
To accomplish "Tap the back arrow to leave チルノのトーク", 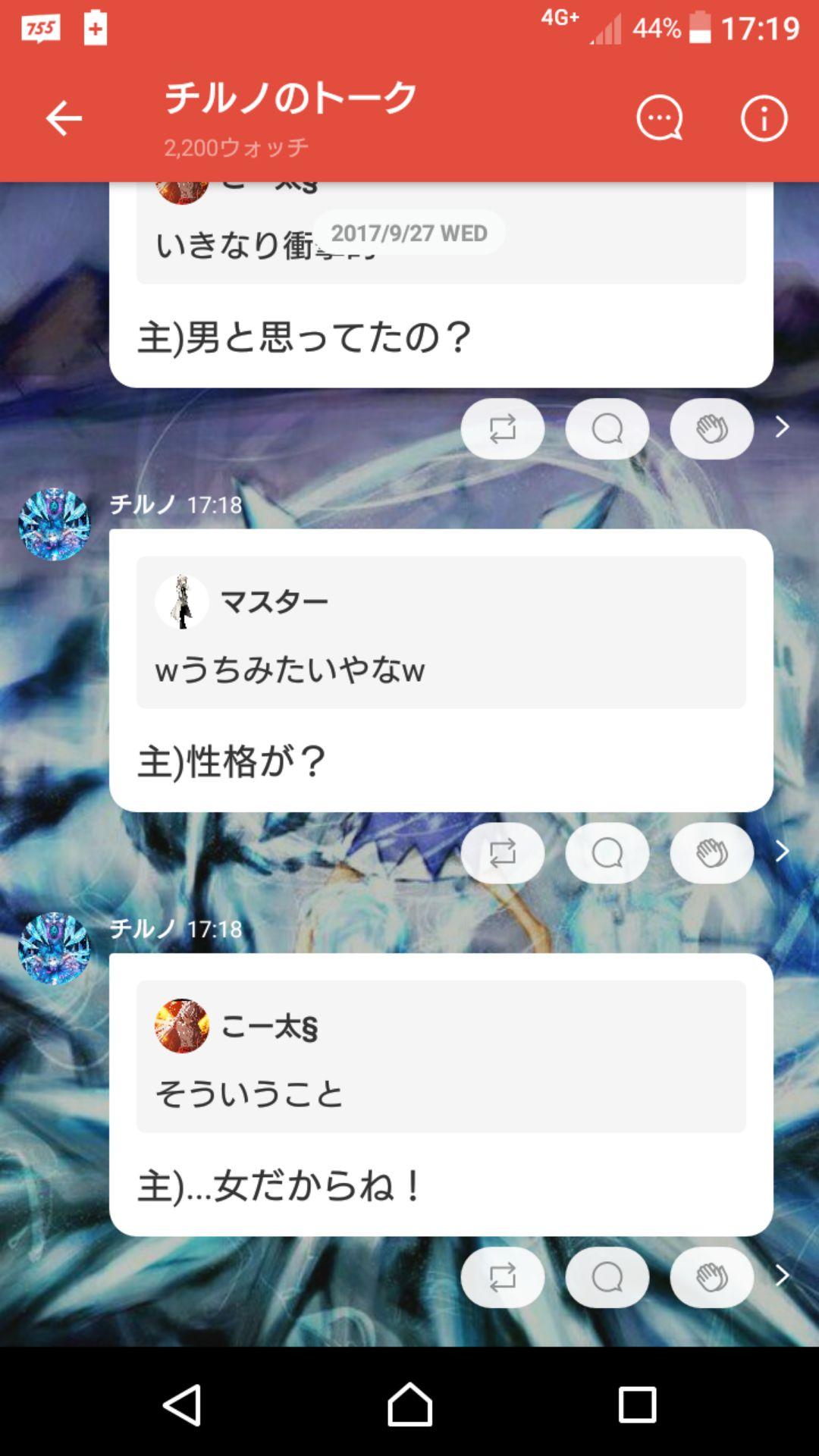I will (x=64, y=118).
